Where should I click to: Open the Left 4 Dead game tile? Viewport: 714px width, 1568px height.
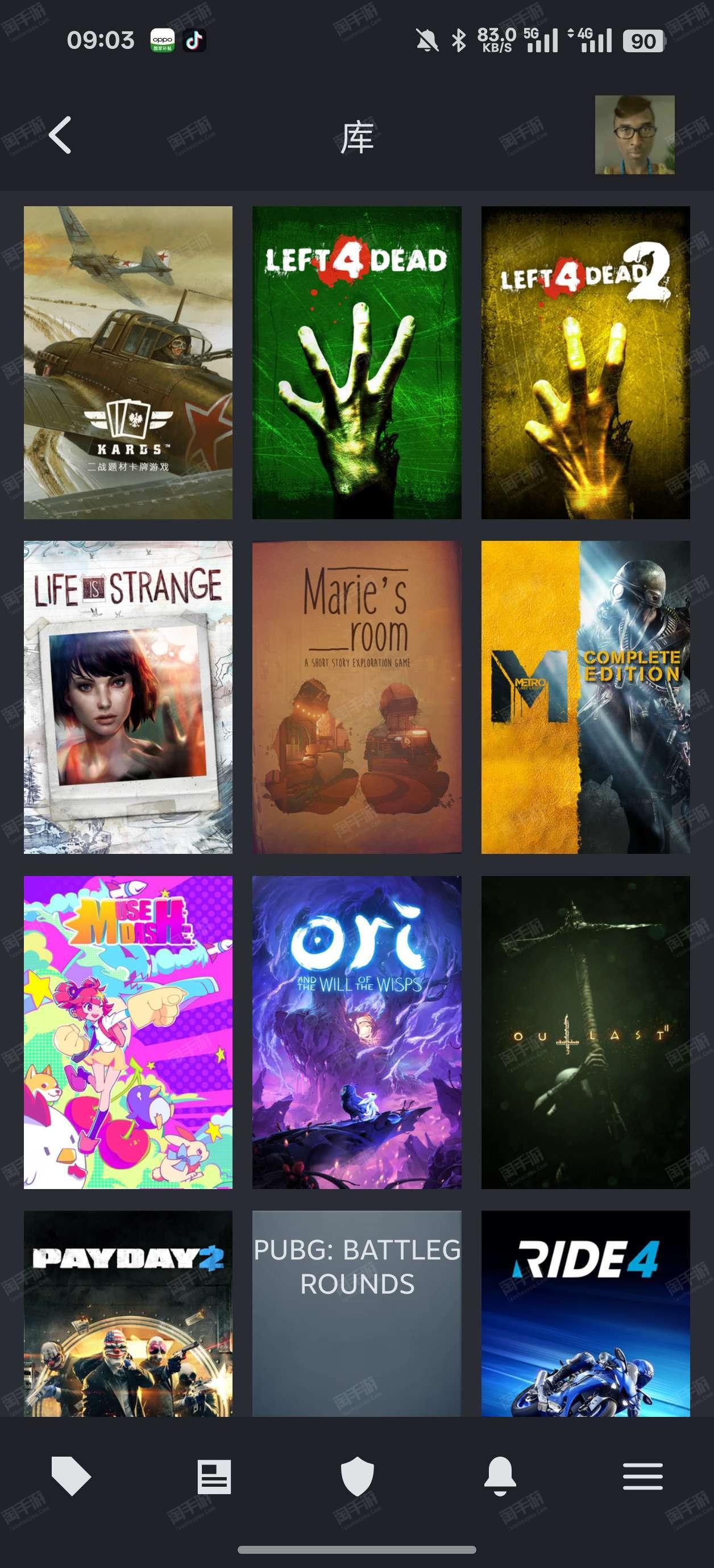356,363
